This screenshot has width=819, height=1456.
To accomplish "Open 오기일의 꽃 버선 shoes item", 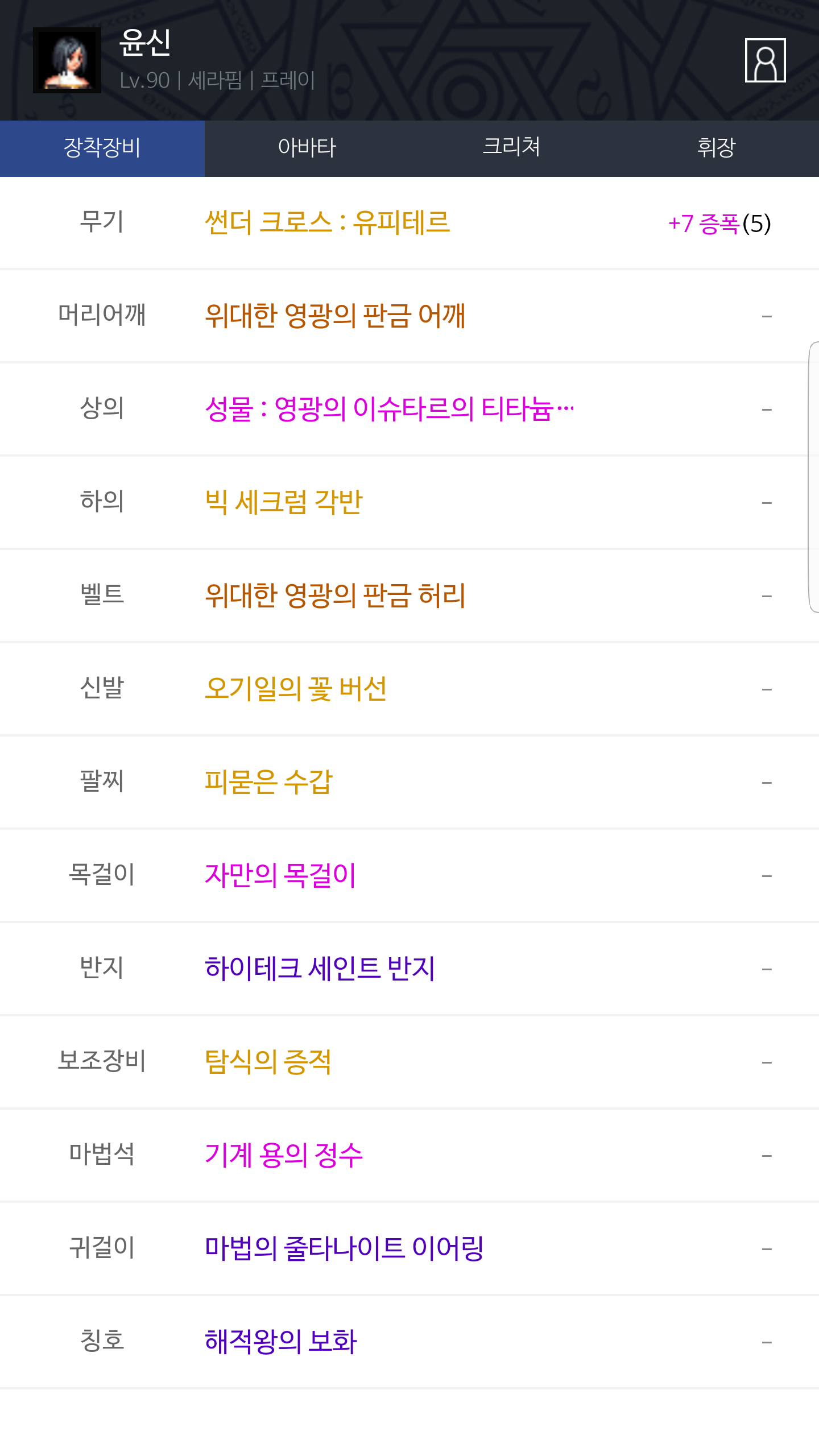I will click(x=296, y=689).
